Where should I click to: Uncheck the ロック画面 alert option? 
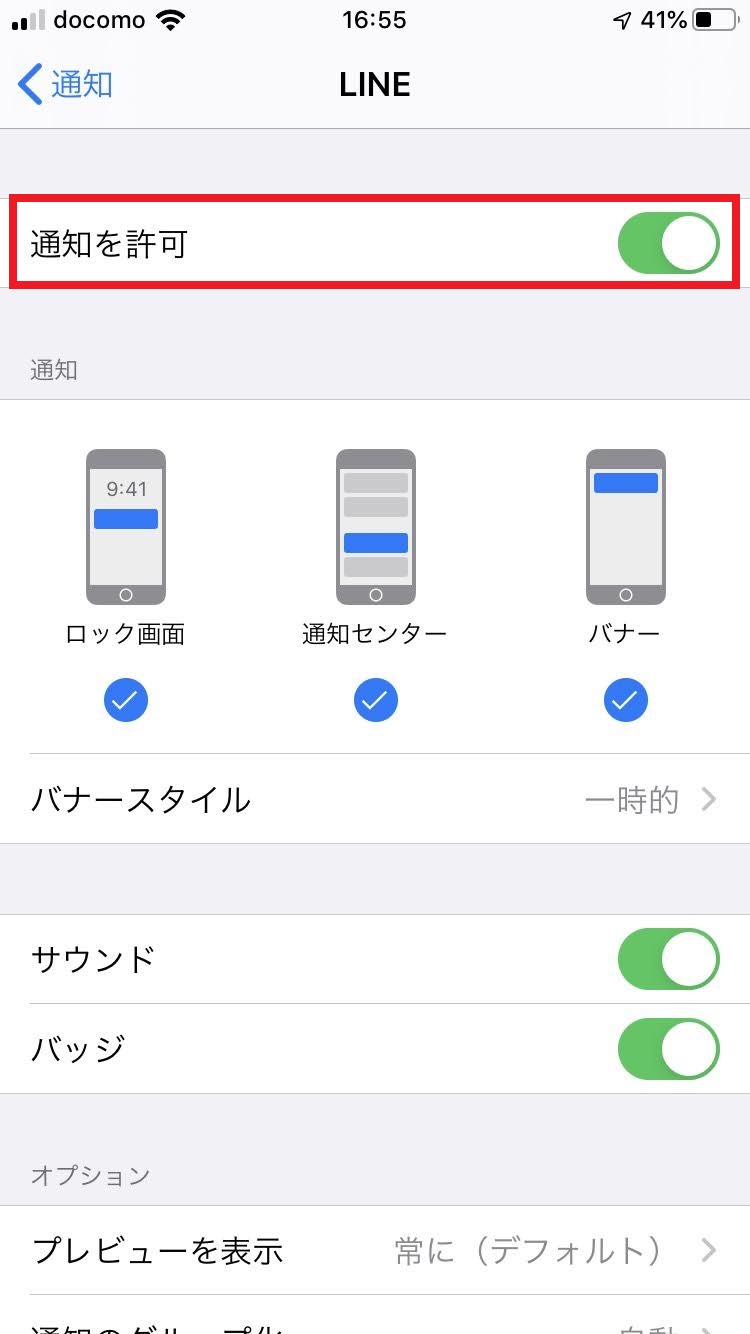tap(125, 702)
